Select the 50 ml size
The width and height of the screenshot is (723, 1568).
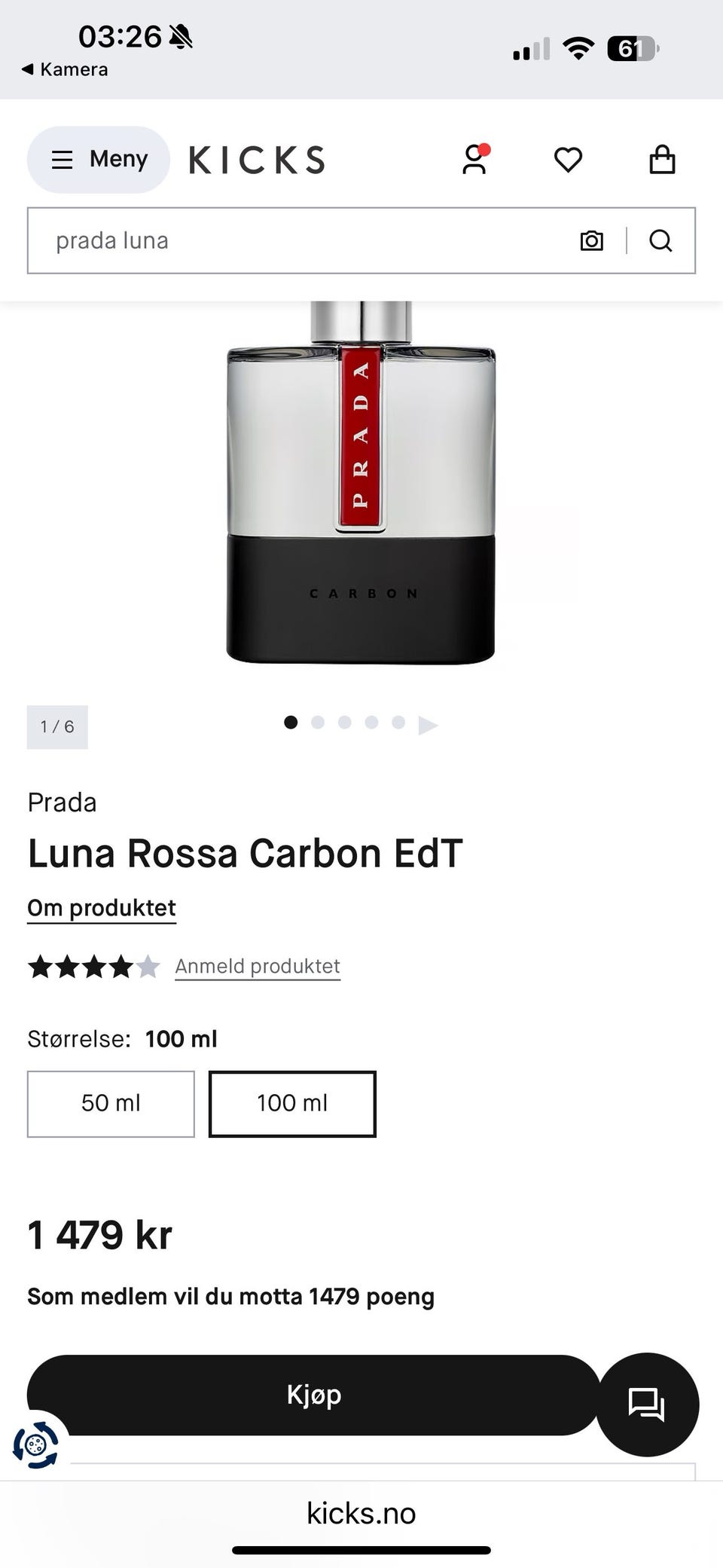111,1103
